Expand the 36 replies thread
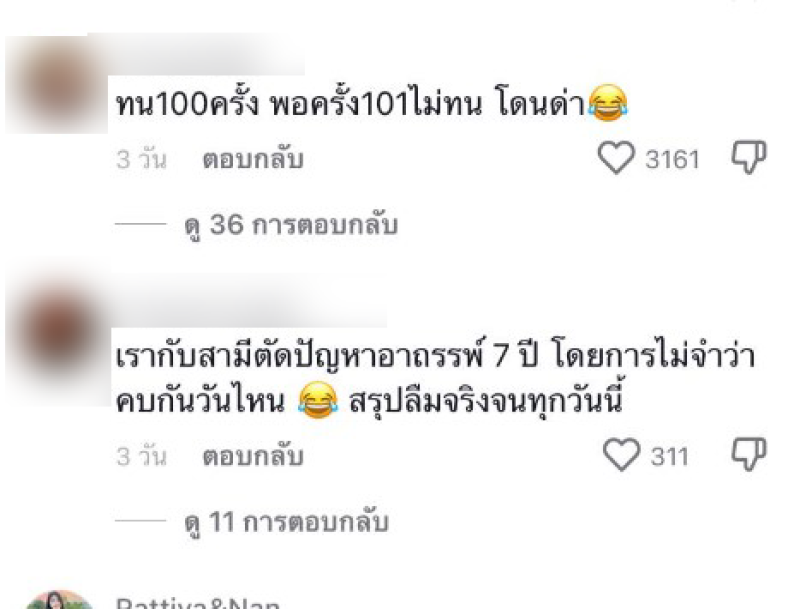800x609 pixels. (x=290, y=226)
